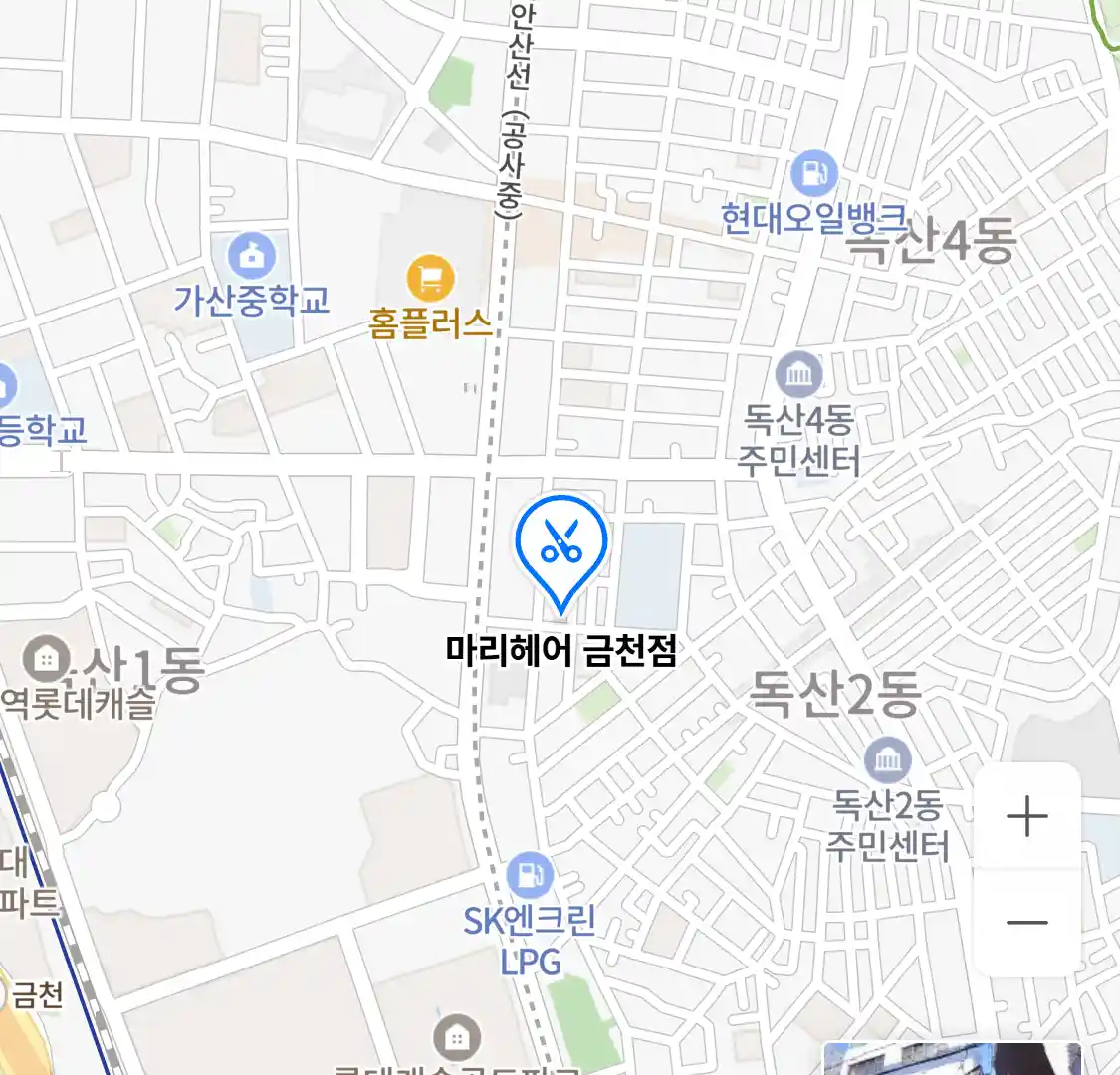
Task: Open the 독산4동 주민센터 marker
Action: 798,377
